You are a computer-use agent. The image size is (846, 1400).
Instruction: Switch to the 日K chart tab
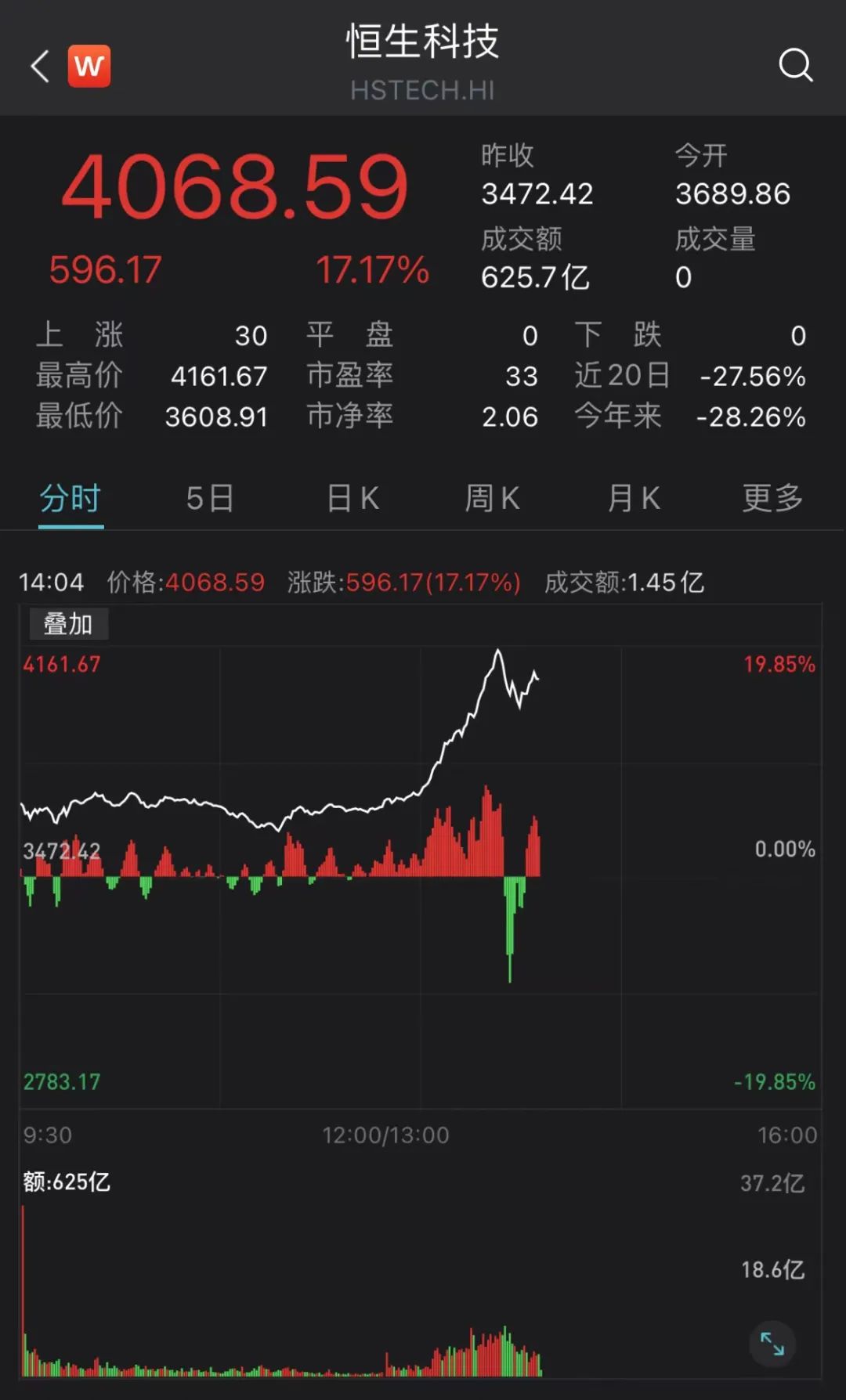coord(352,498)
